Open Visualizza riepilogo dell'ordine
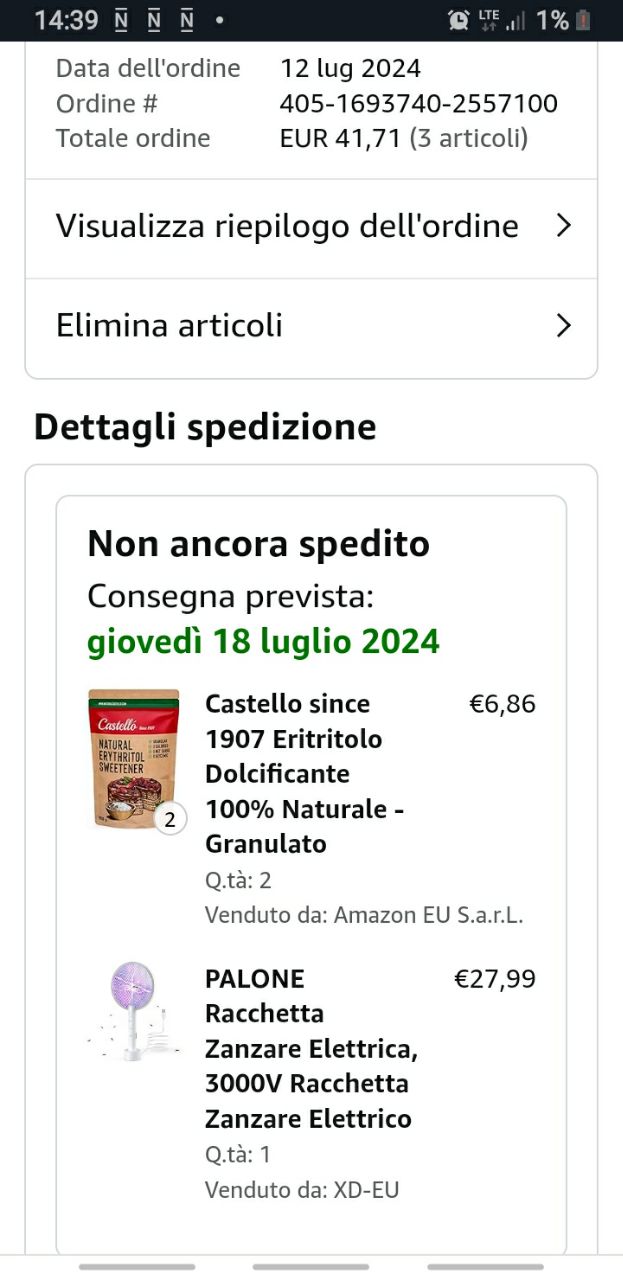The height and width of the screenshot is (1280, 623). [310, 227]
